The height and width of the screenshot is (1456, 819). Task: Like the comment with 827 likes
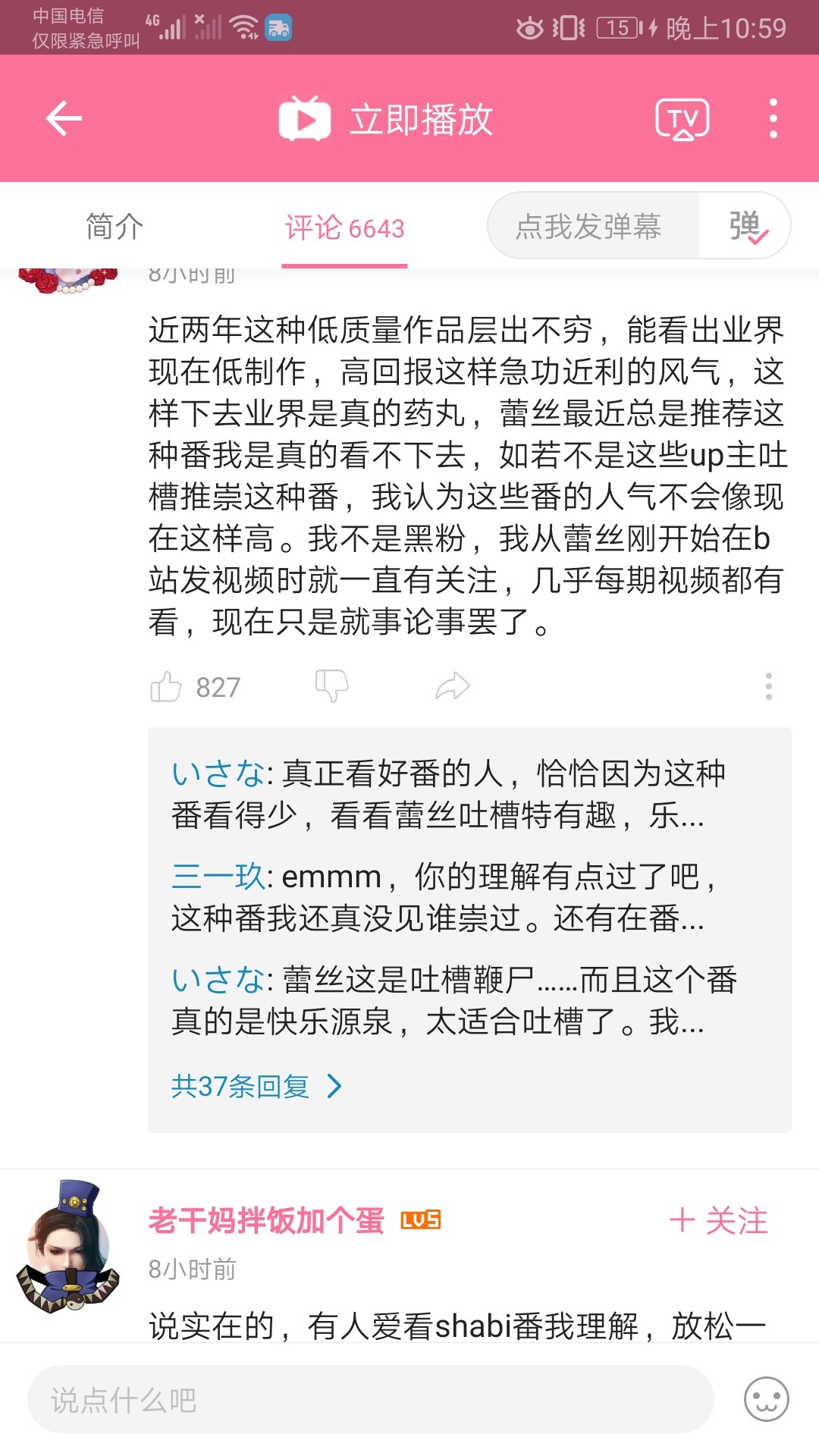166,687
